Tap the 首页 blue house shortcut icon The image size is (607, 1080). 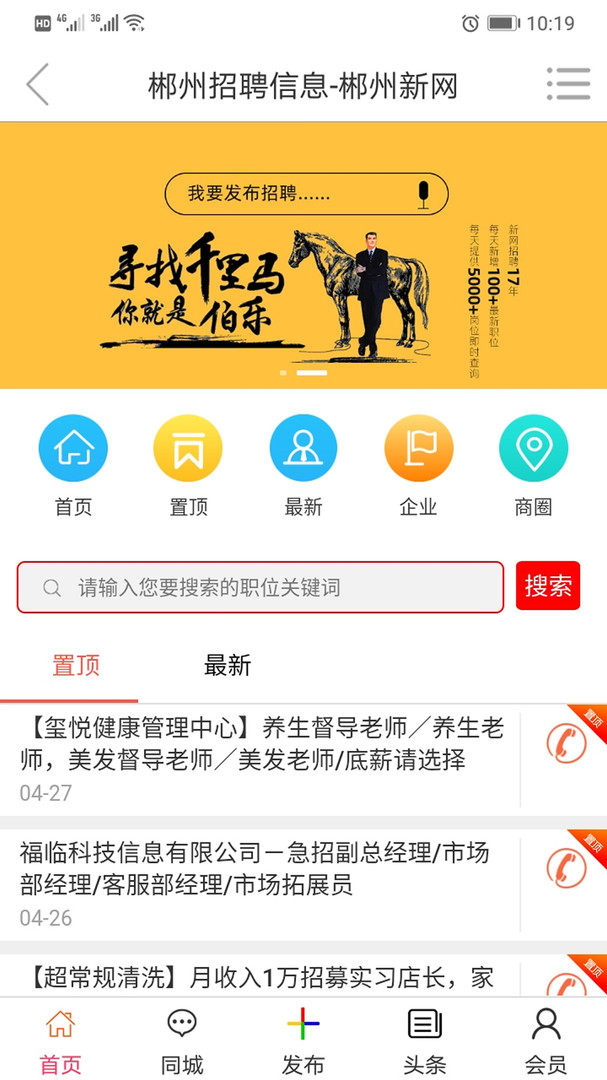pyautogui.click(x=73, y=449)
